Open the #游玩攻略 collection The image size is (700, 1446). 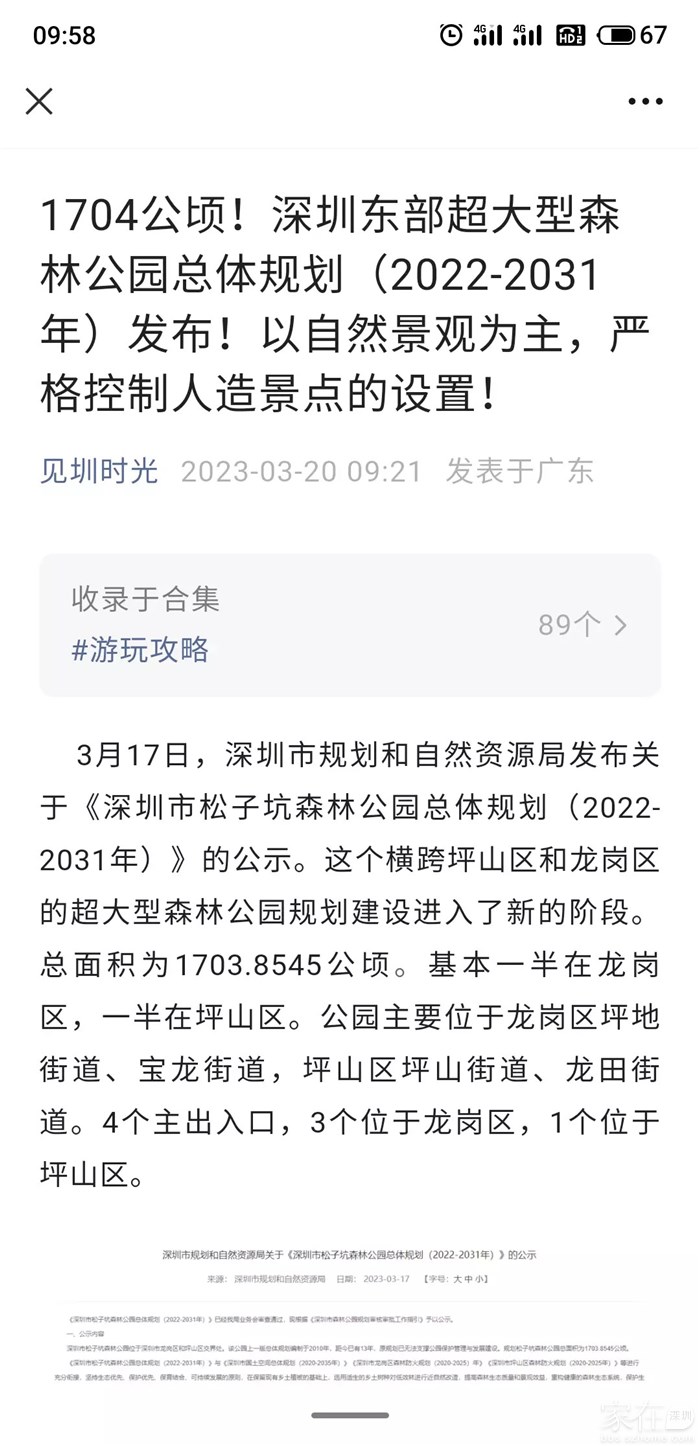(x=141, y=650)
